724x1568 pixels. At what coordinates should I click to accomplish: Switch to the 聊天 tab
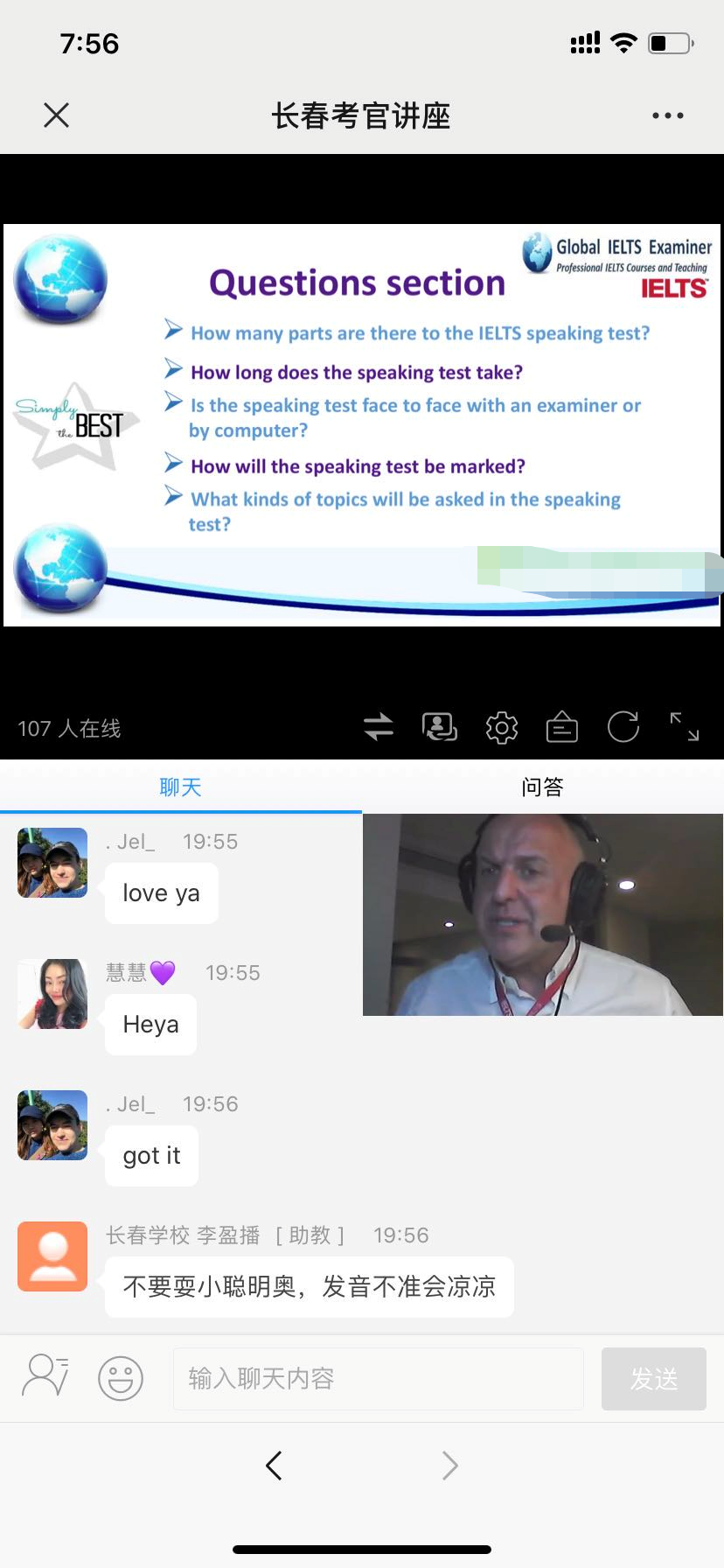tap(180, 787)
